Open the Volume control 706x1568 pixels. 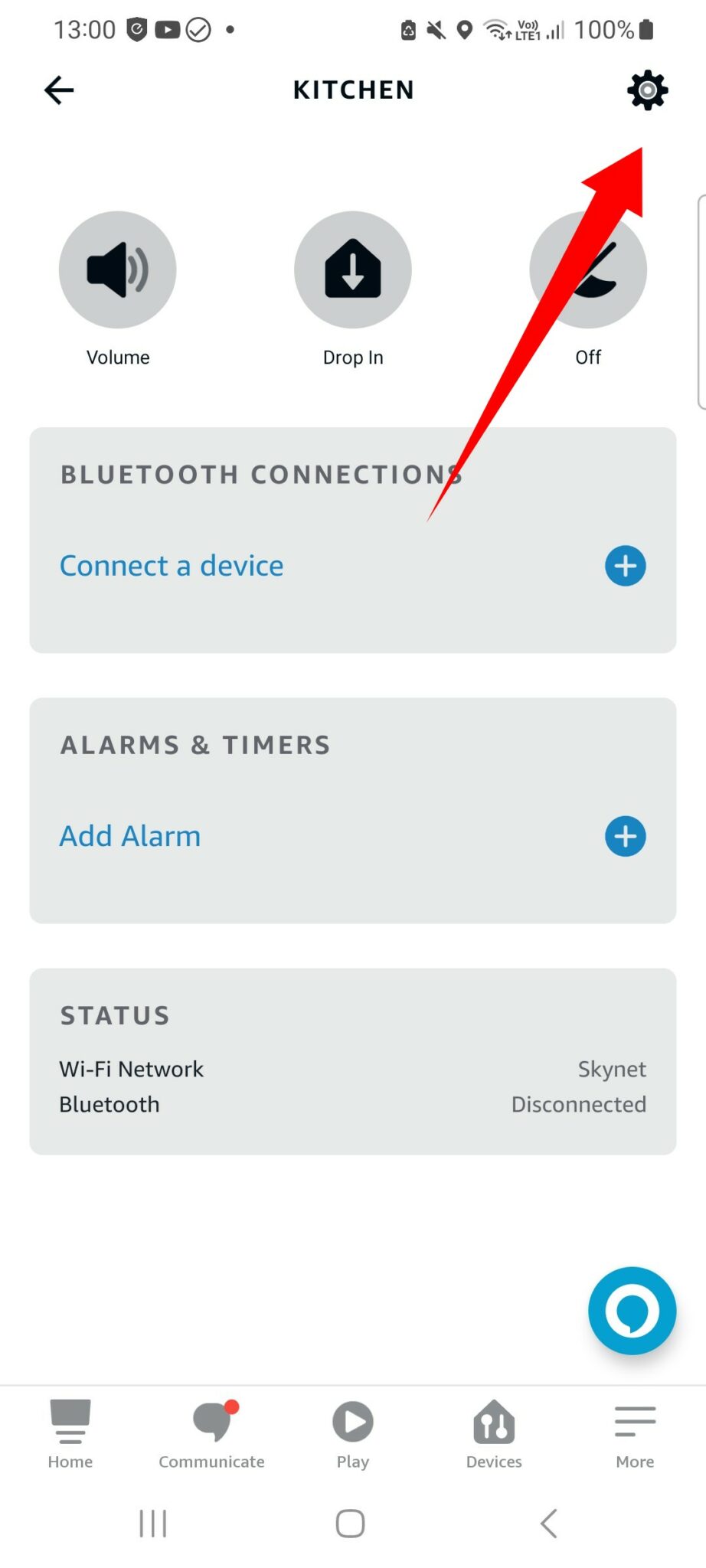click(x=118, y=270)
